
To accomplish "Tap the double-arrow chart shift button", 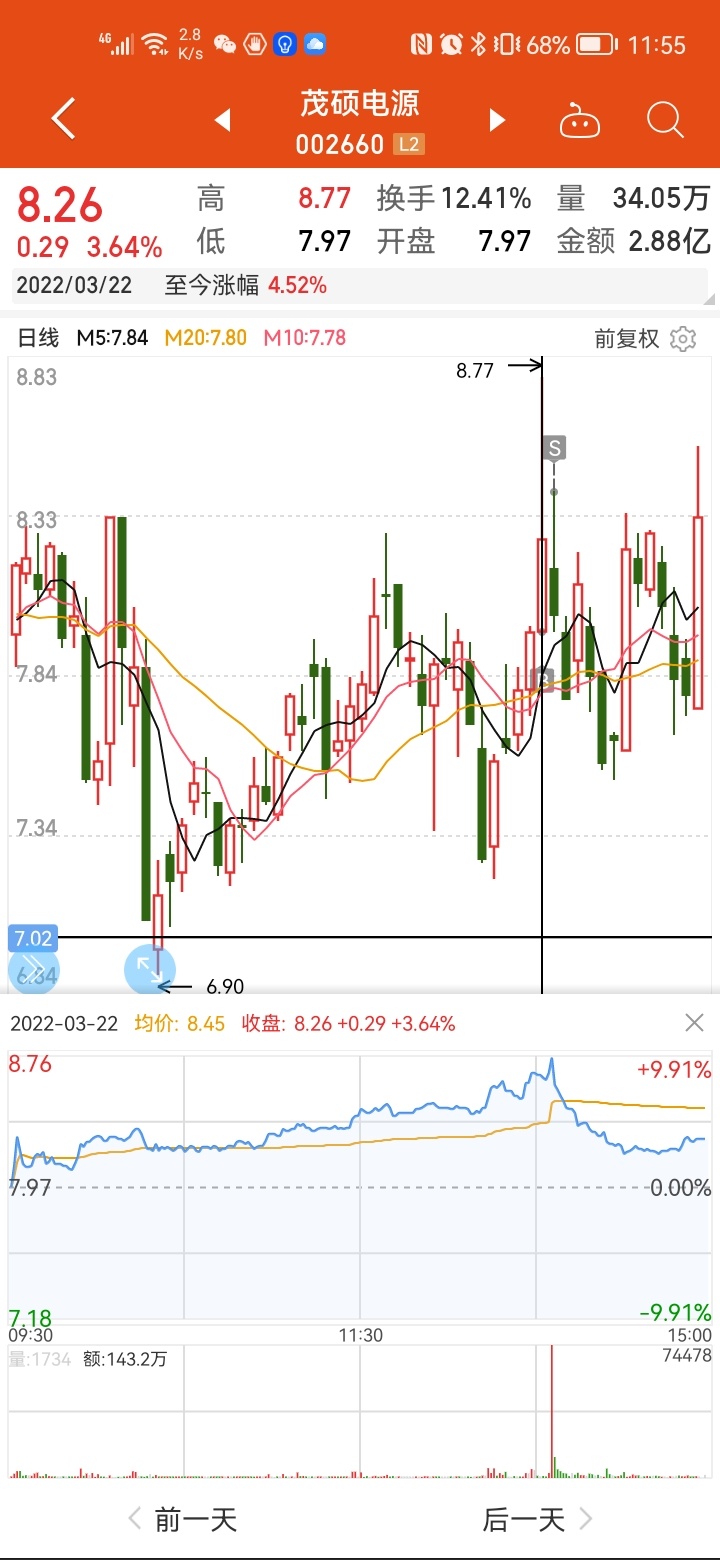I will tap(33, 970).
